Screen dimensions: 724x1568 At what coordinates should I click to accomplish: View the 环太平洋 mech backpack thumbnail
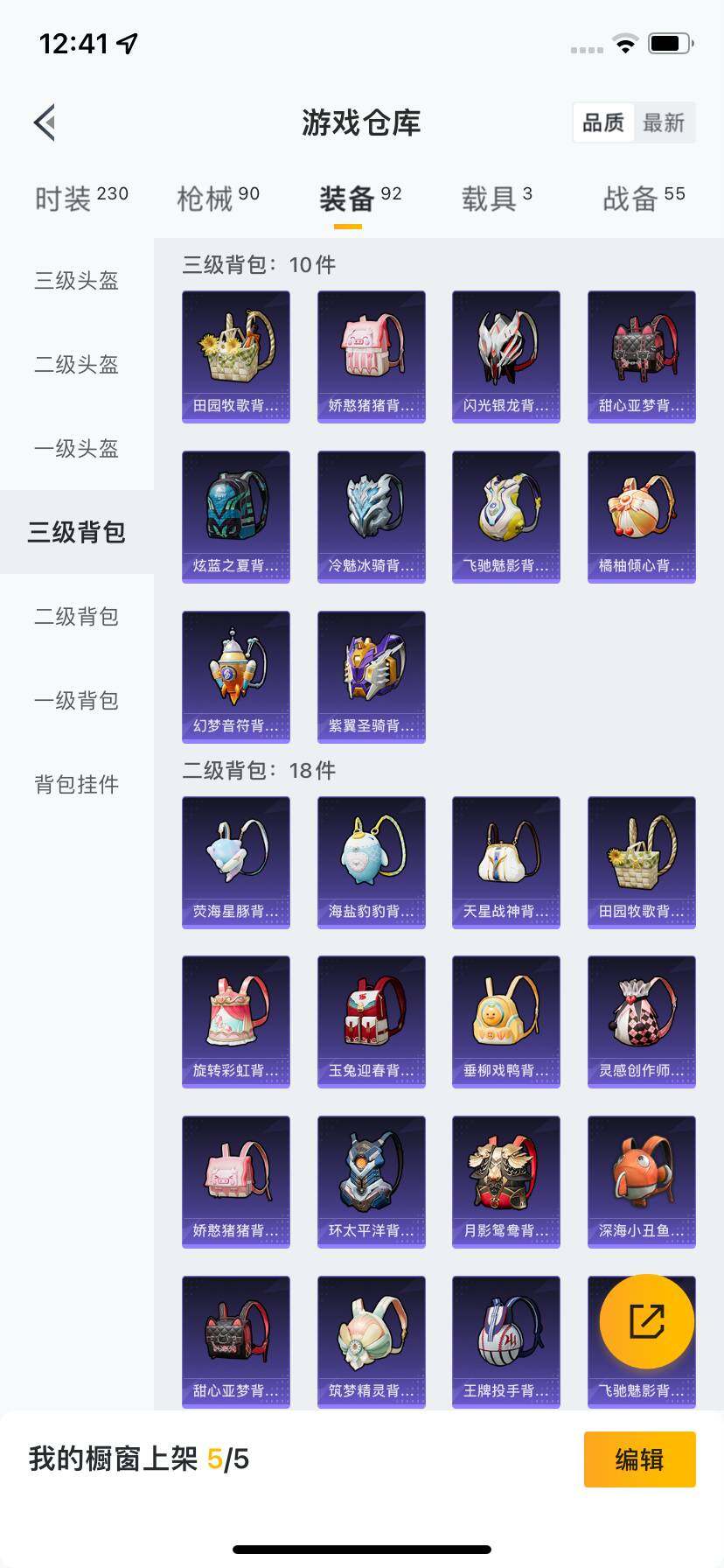click(x=370, y=1181)
